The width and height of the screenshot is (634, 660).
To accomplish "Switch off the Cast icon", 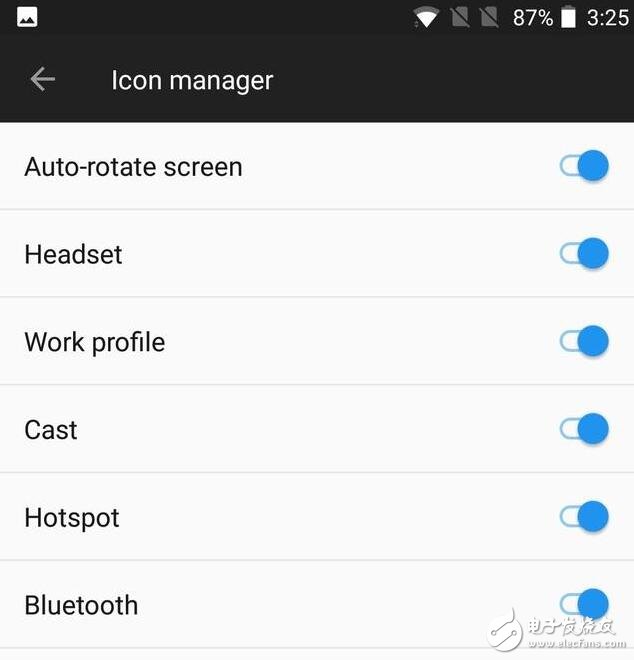I will tap(585, 430).
